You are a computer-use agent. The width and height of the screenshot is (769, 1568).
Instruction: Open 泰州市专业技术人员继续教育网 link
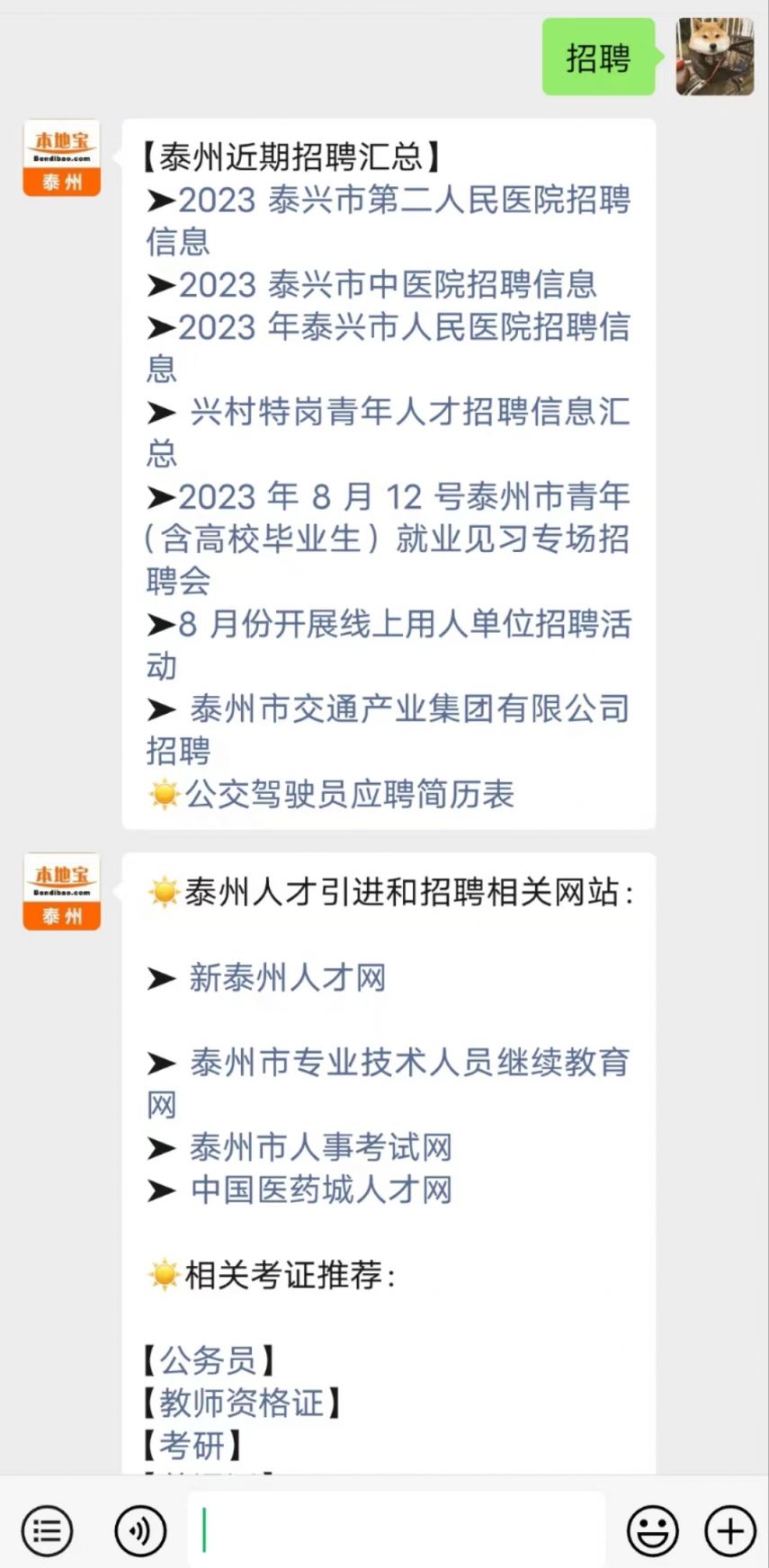pyautogui.click(x=409, y=1063)
